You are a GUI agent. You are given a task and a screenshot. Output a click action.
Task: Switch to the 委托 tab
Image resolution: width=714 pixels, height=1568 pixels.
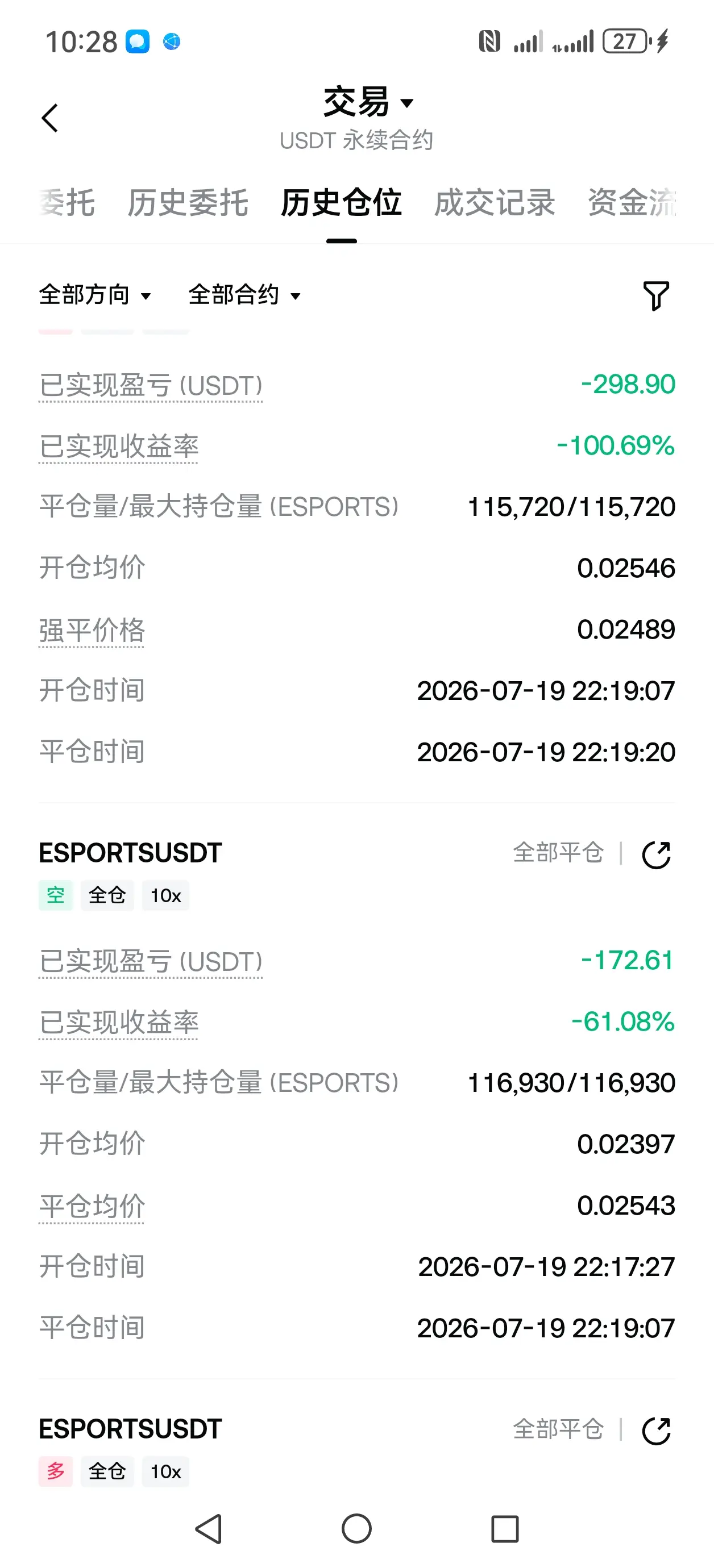(x=67, y=203)
